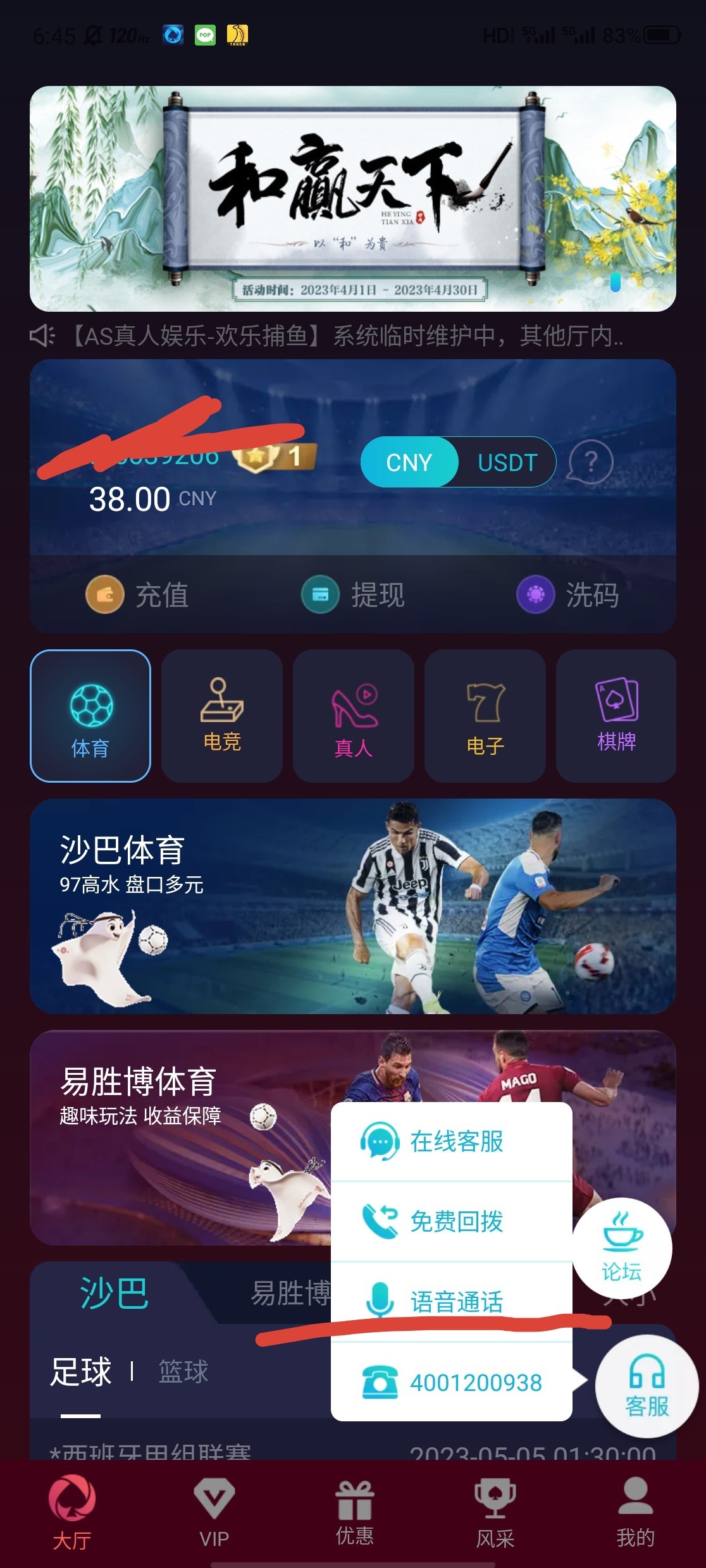Start 语音通话 voice call
This screenshot has height=1568, width=706.
pos(451,1301)
